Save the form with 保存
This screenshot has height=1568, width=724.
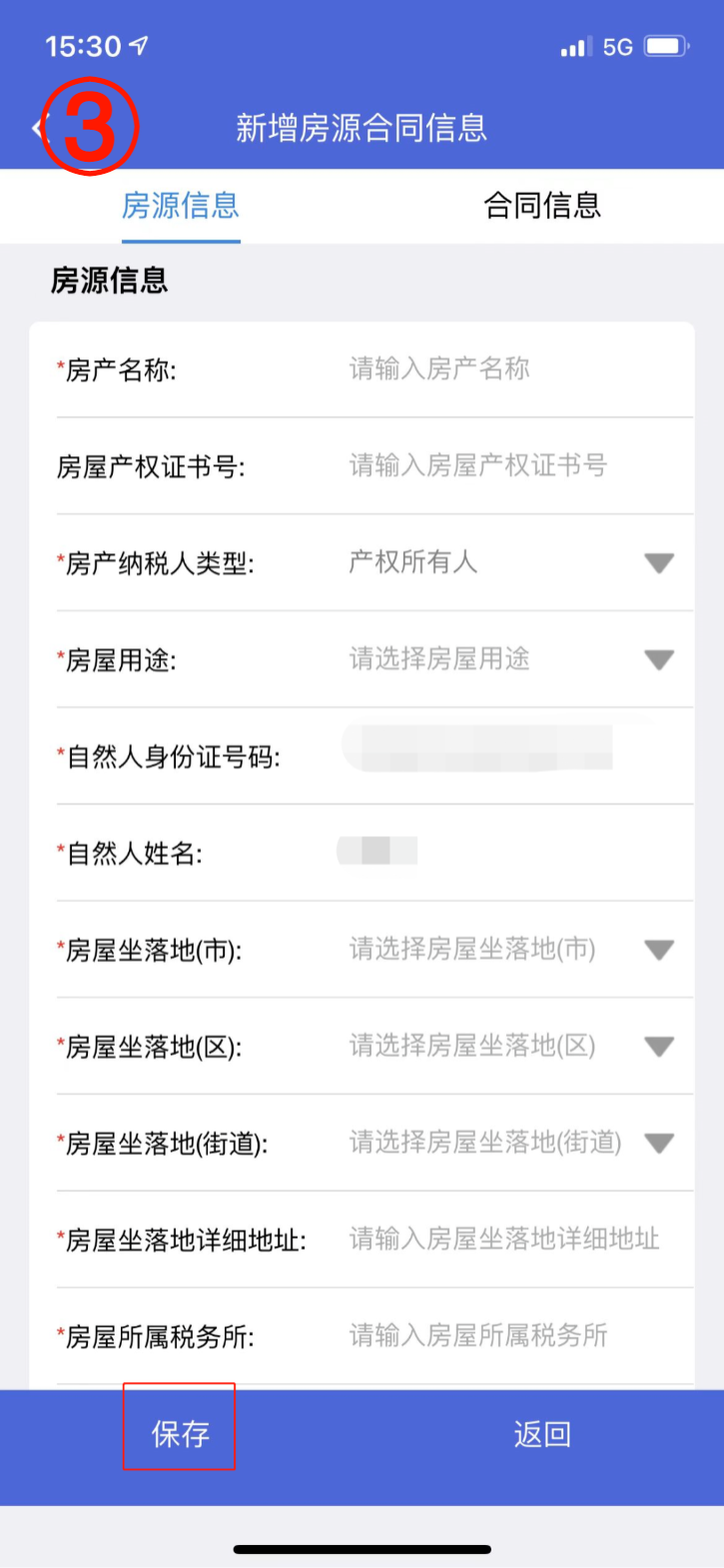(x=180, y=1434)
